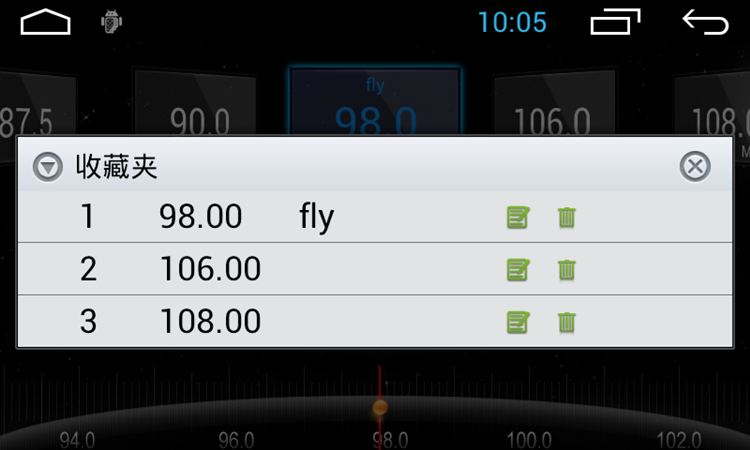This screenshot has height=450, width=750.
Task: Edit the name of 98.00 fly
Action: pos(518,217)
